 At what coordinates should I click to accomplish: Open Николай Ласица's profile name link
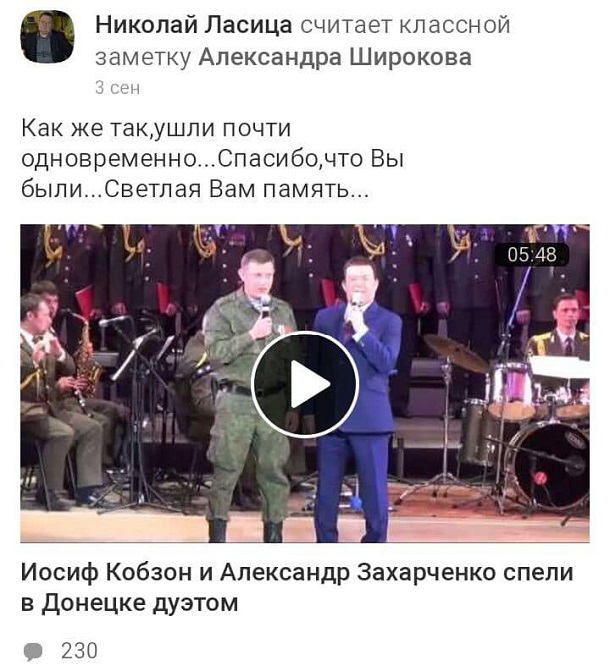(x=195, y=25)
